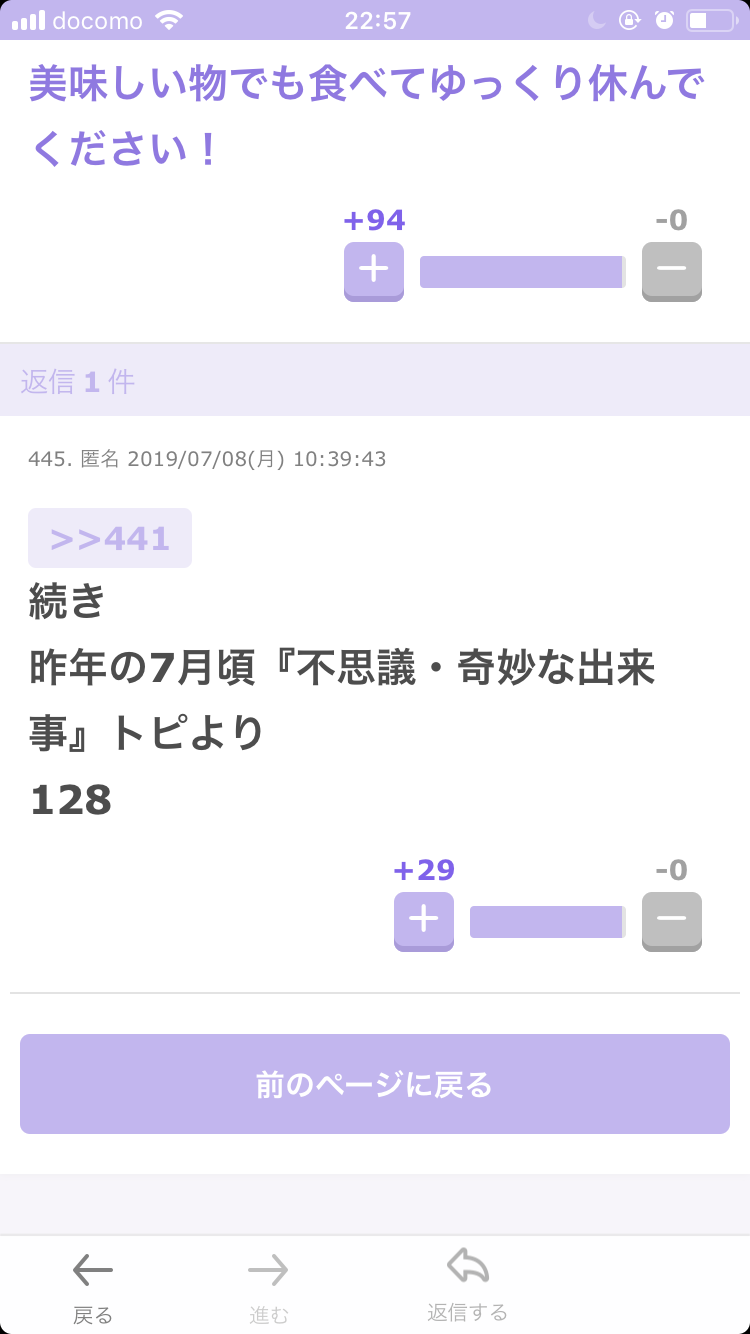750x1334 pixels.
Task: Open the >>441 reply reference link
Action: pos(110,538)
